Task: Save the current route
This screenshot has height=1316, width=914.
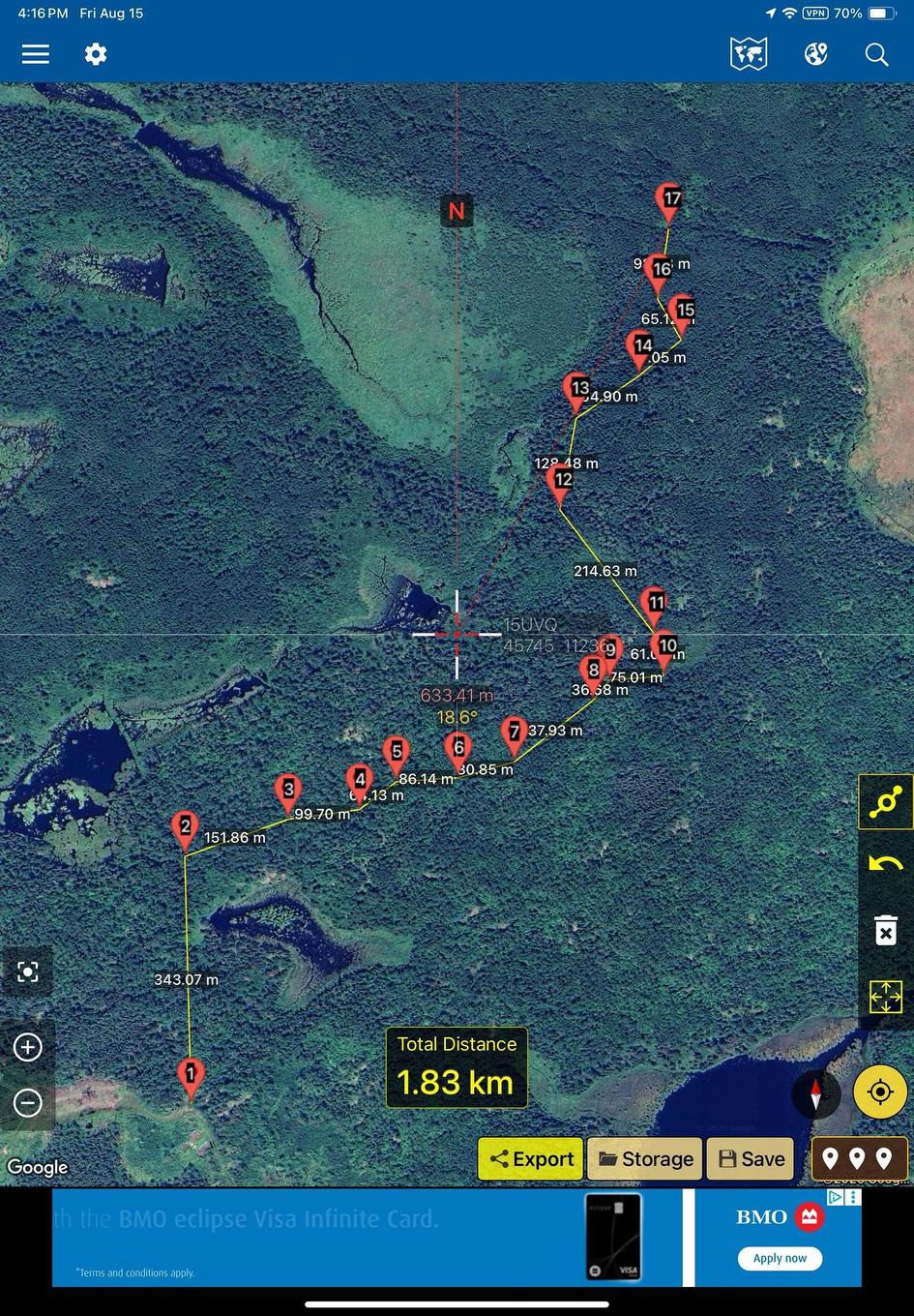Action: [x=752, y=1159]
